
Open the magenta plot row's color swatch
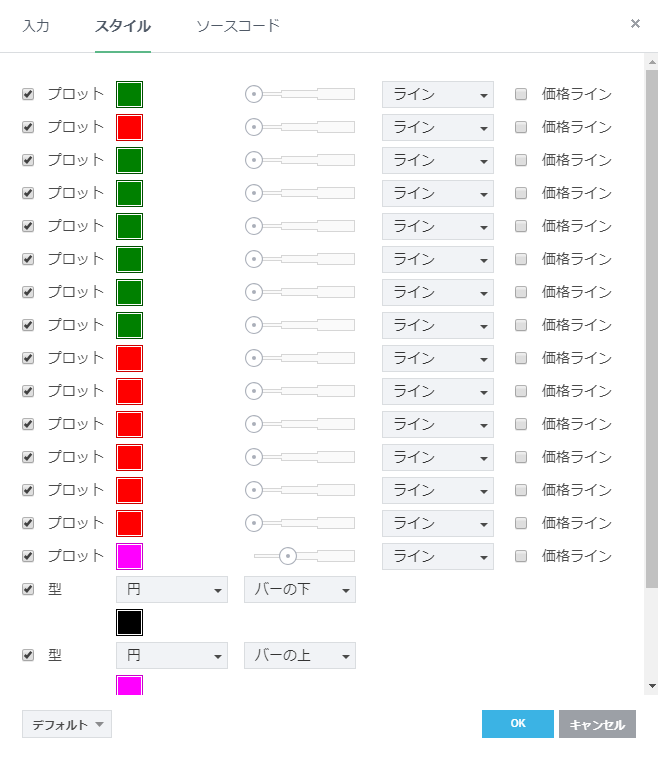pos(129,556)
